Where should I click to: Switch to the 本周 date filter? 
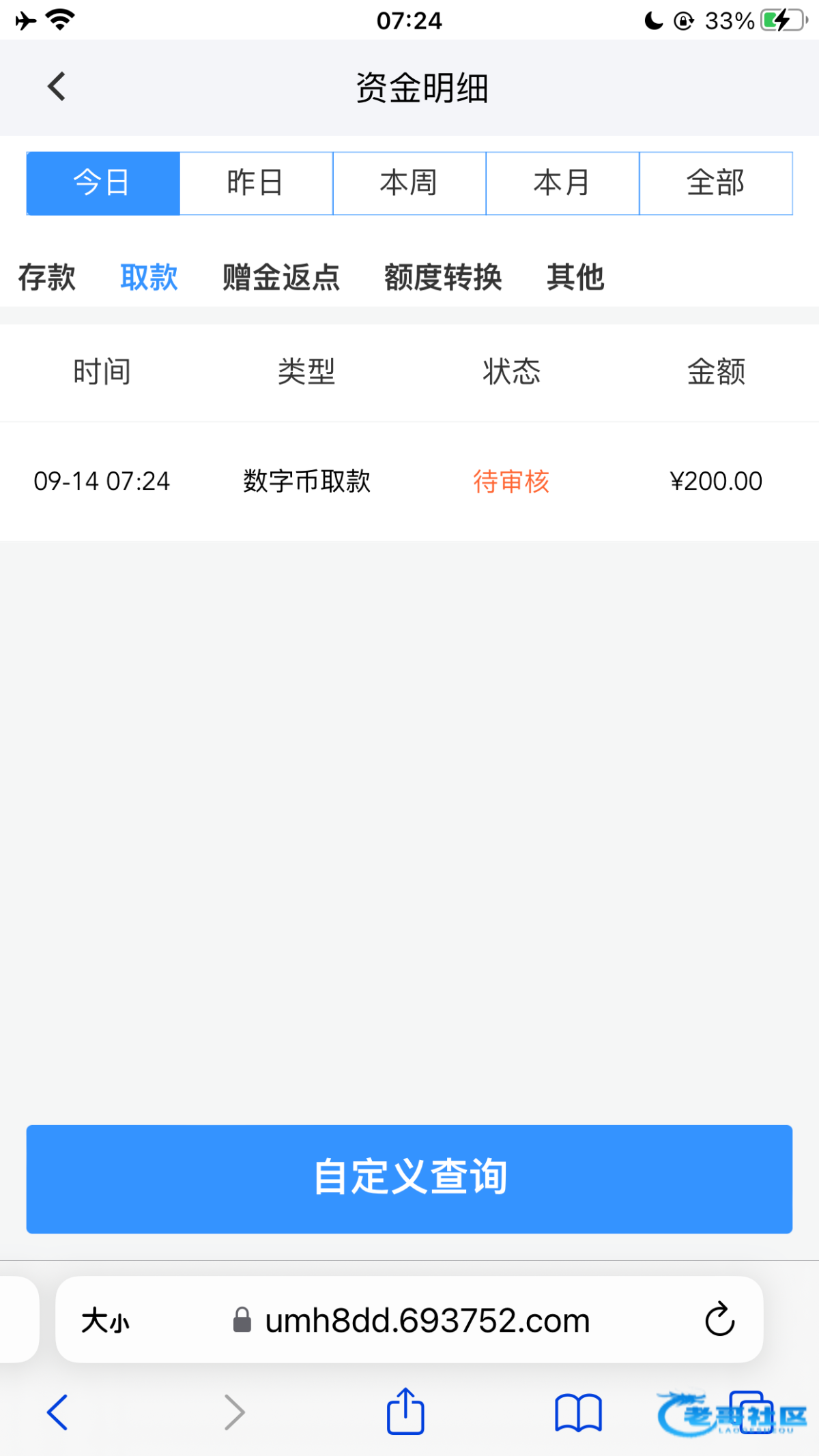click(409, 183)
